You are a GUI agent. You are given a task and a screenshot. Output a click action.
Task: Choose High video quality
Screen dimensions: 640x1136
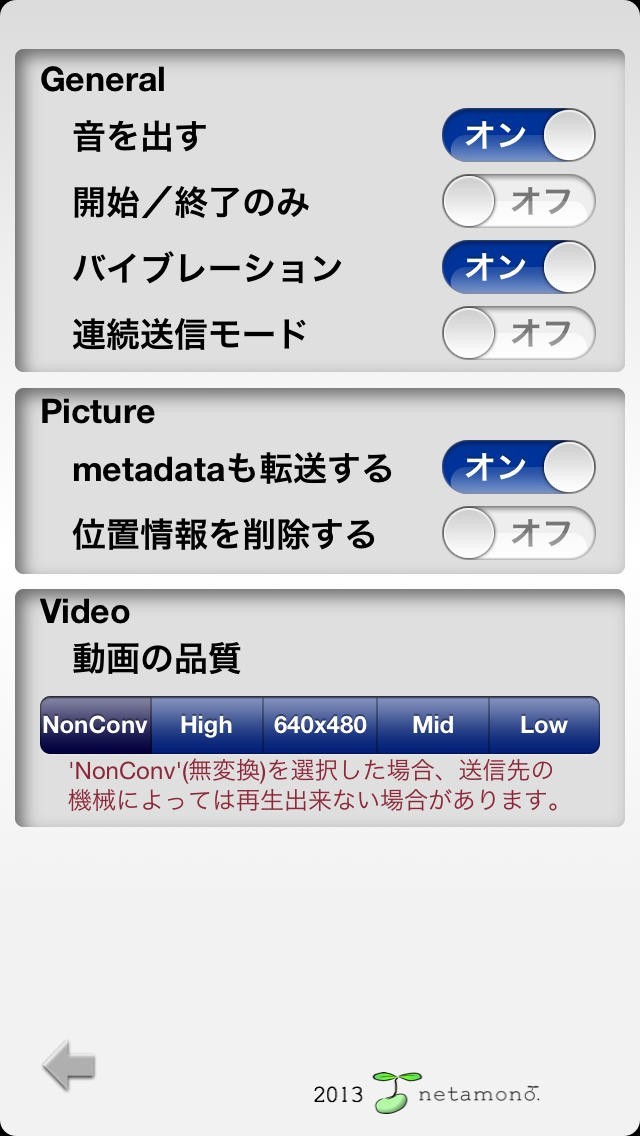coord(206,725)
